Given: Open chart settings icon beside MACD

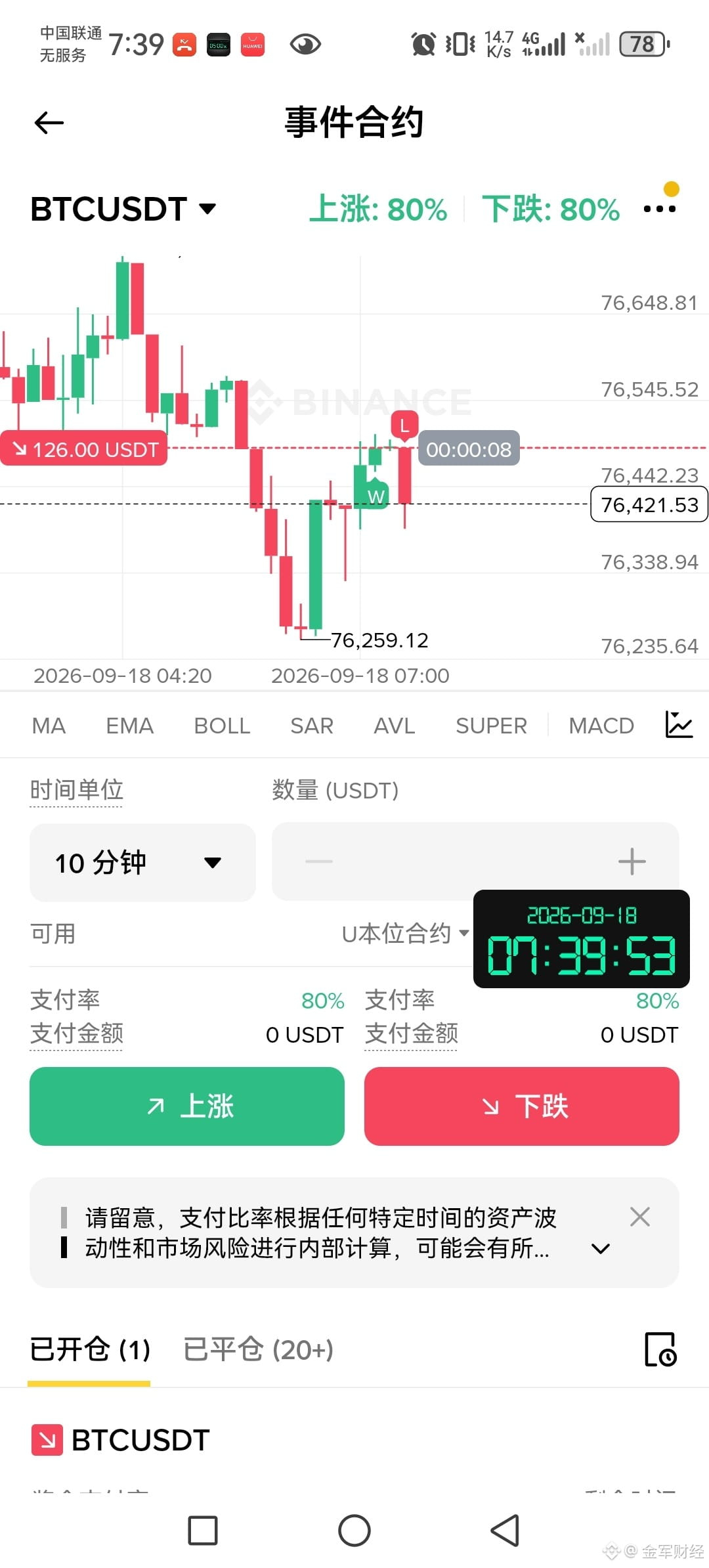Looking at the screenshot, I should click(679, 724).
